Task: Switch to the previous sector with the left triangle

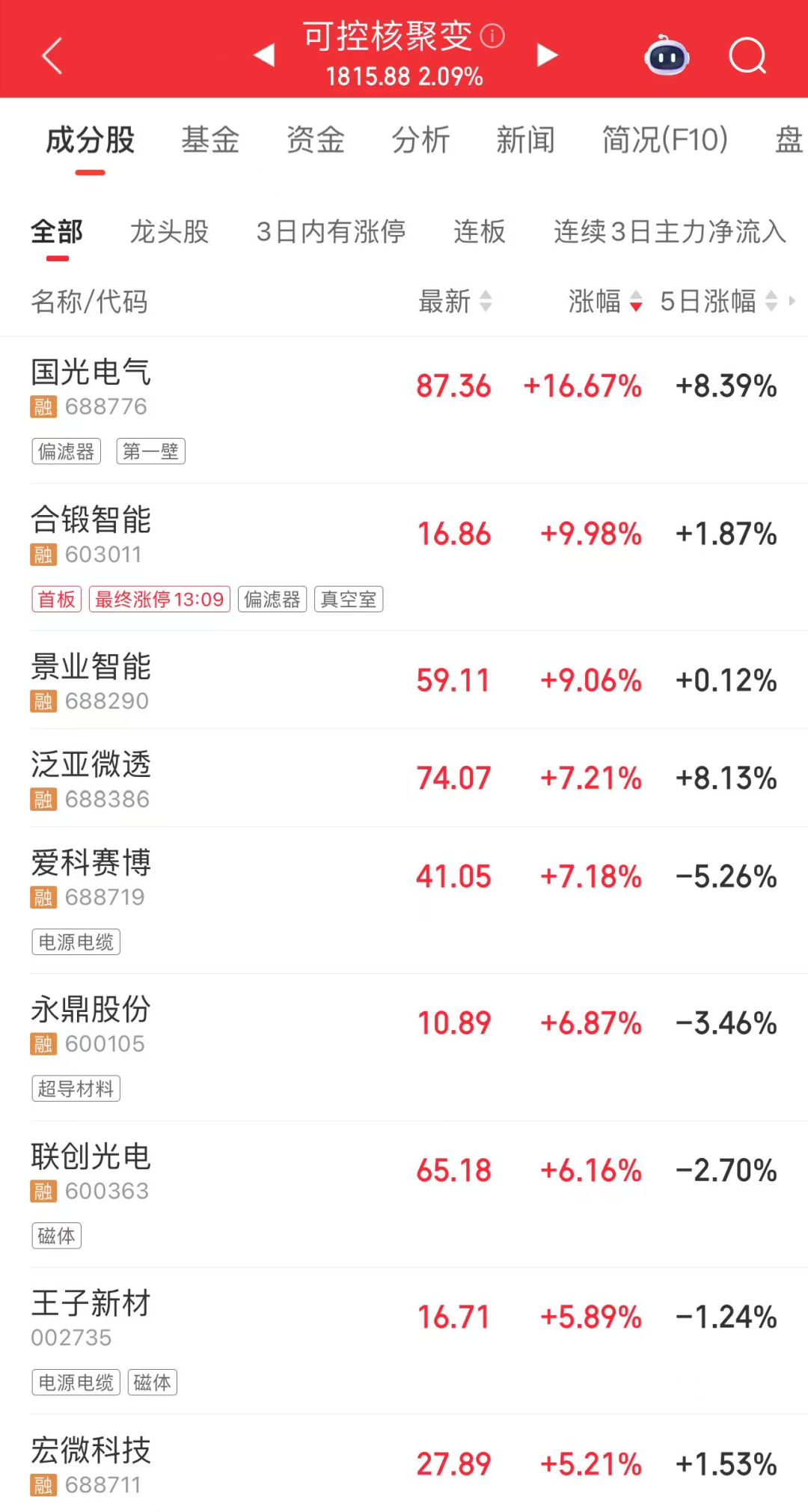Action: tap(263, 55)
